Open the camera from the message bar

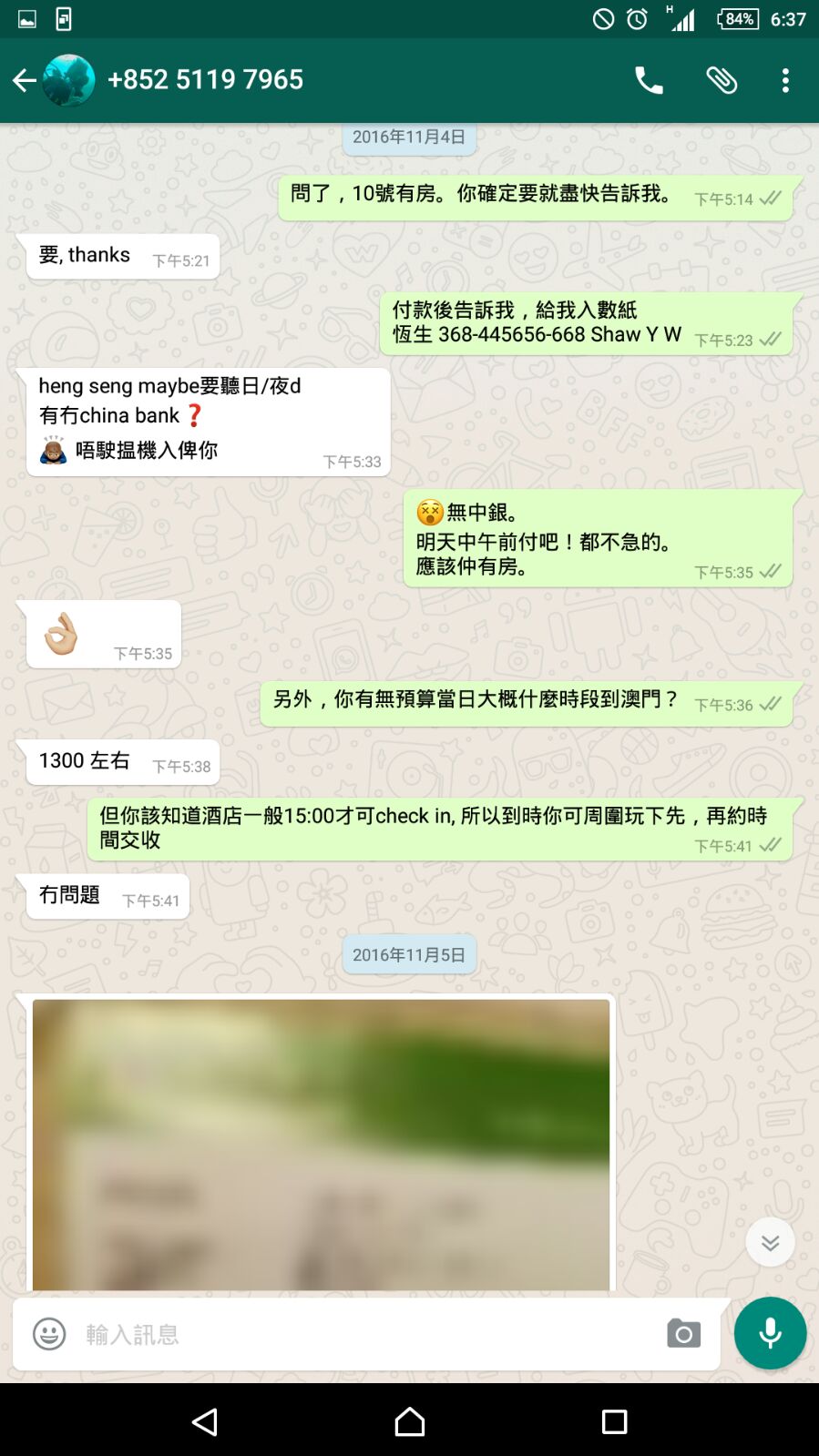point(683,1334)
